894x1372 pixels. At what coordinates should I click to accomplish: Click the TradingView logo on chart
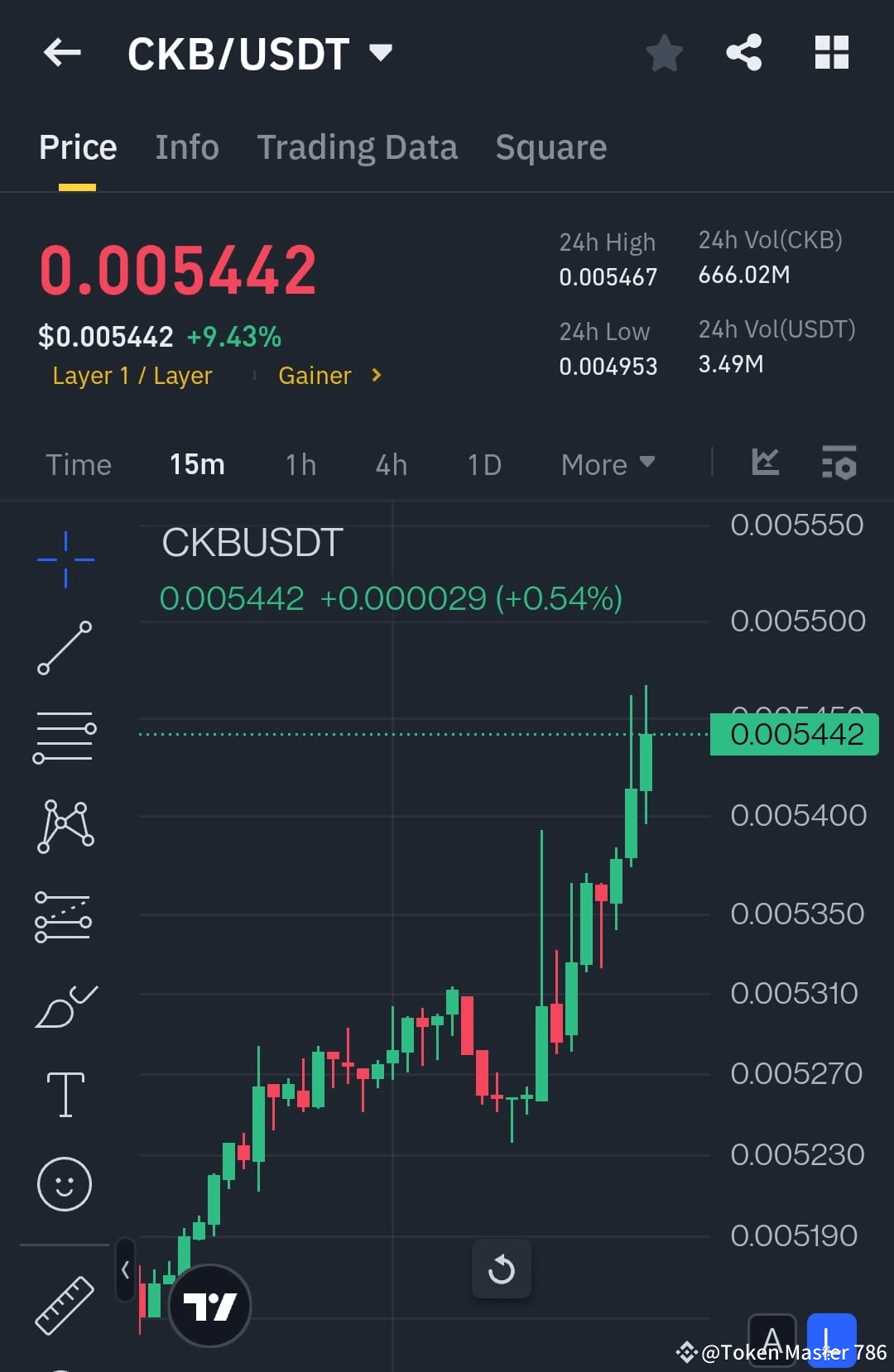pyautogui.click(x=209, y=1304)
